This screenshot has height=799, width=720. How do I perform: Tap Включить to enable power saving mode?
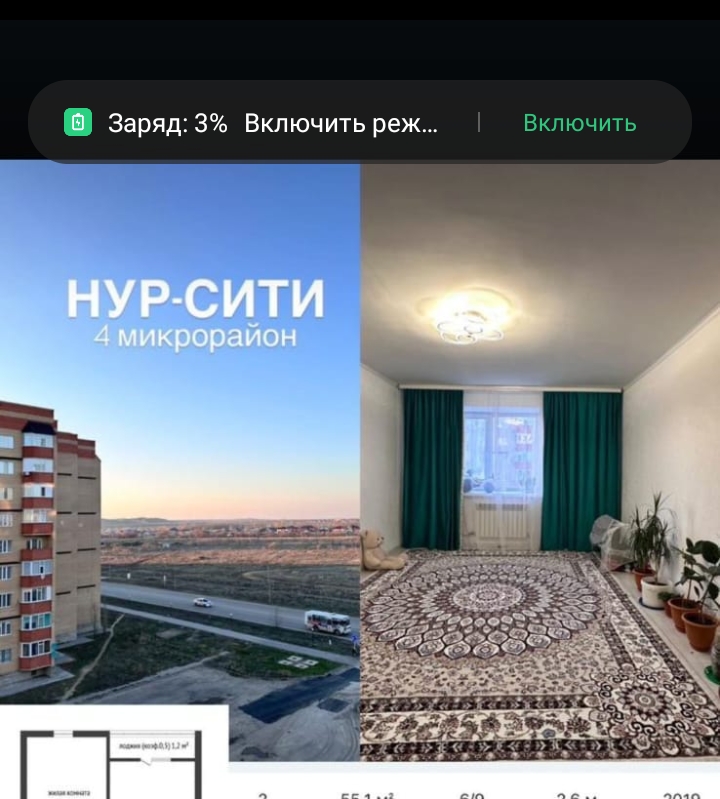tap(579, 123)
